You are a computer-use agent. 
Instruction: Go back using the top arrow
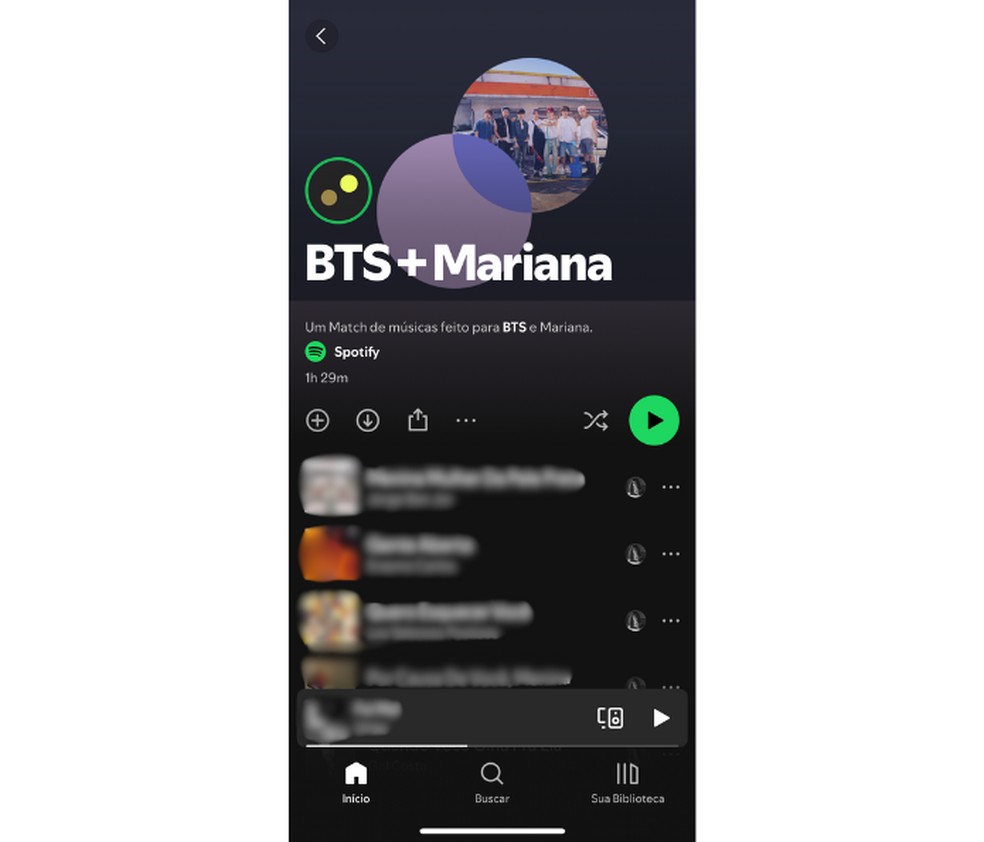[321, 36]
